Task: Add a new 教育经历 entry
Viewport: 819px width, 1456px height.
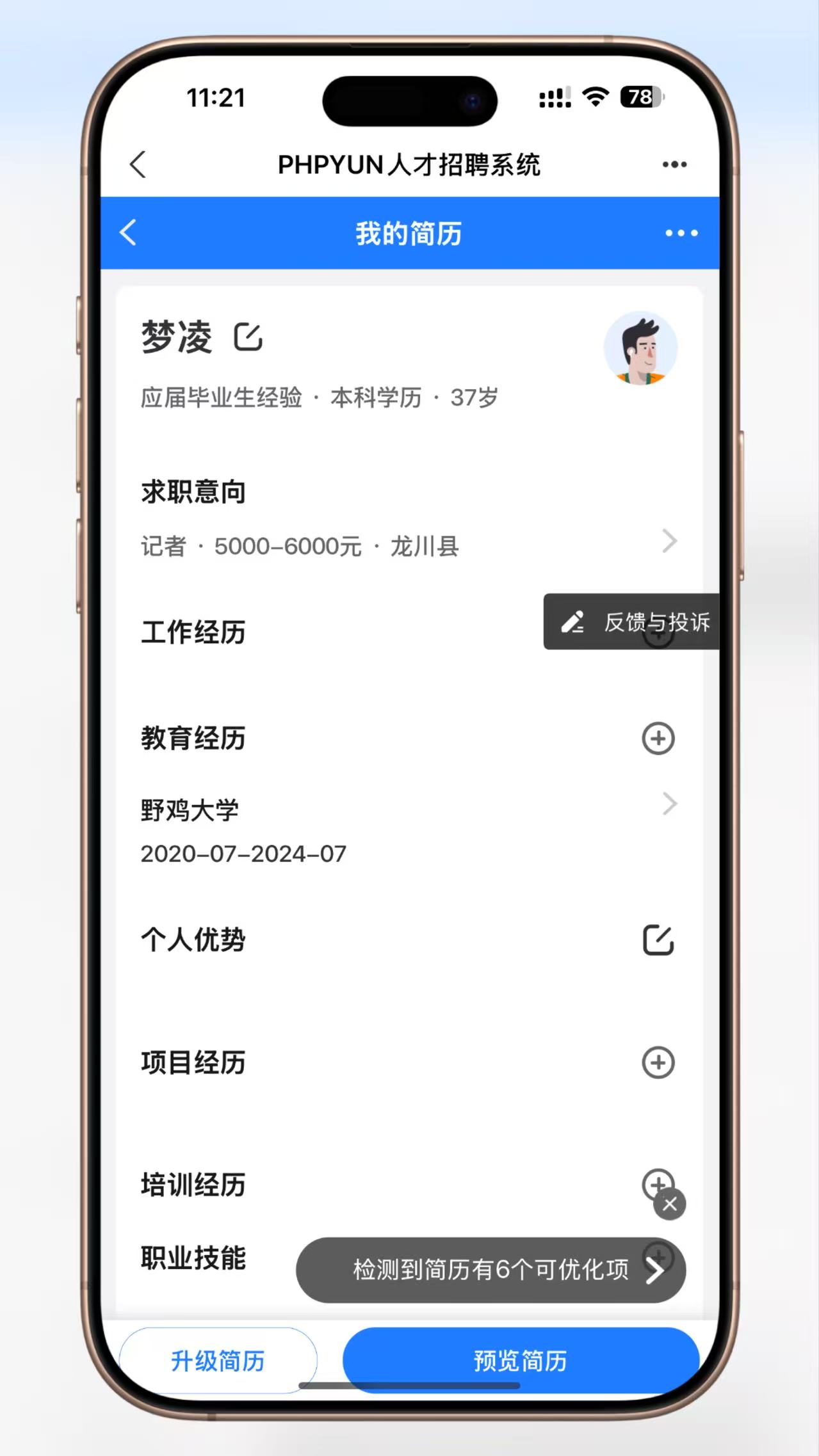Action: click(658, 739)
